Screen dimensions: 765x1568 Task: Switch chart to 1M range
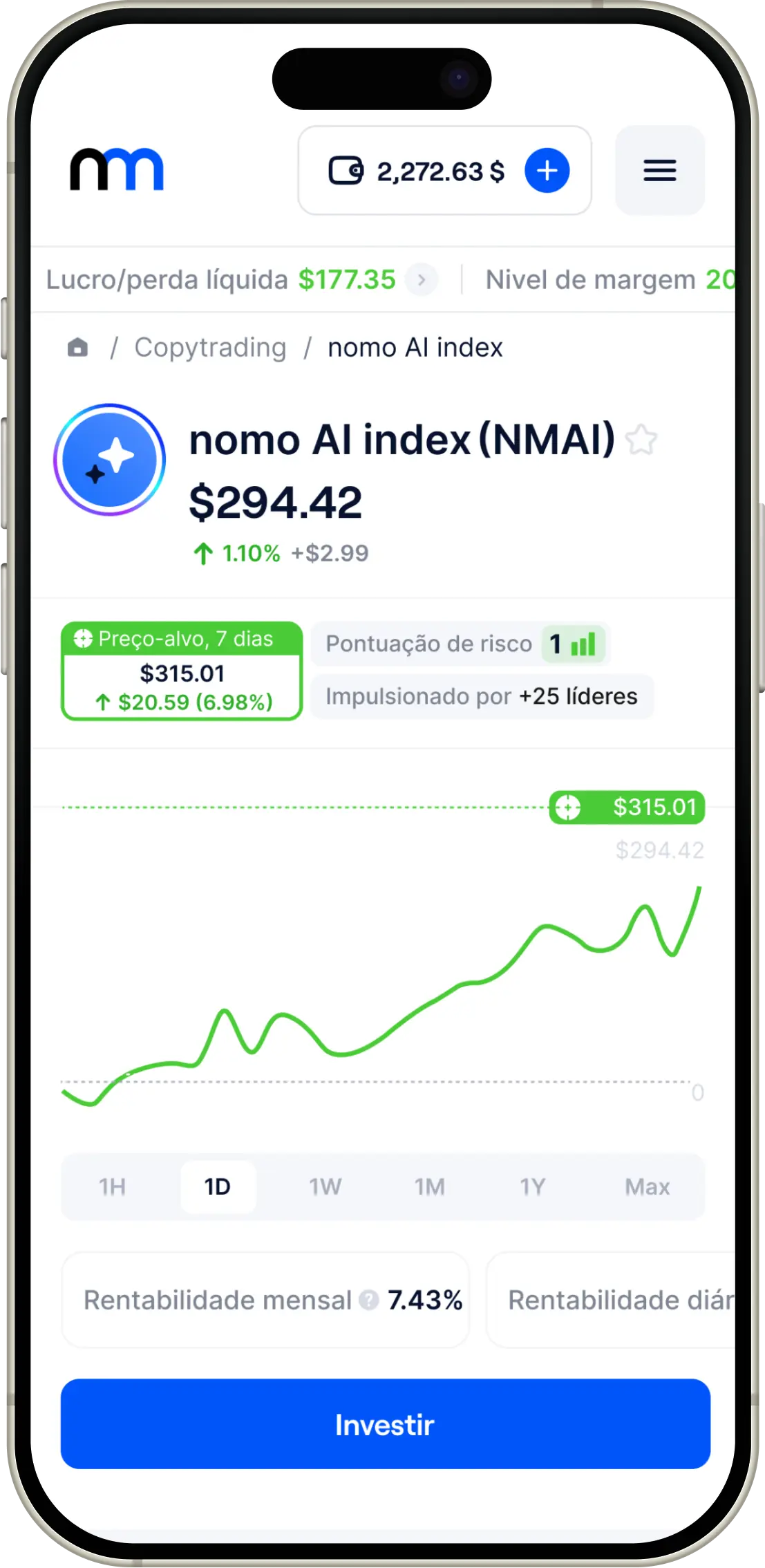point(429,1187)
